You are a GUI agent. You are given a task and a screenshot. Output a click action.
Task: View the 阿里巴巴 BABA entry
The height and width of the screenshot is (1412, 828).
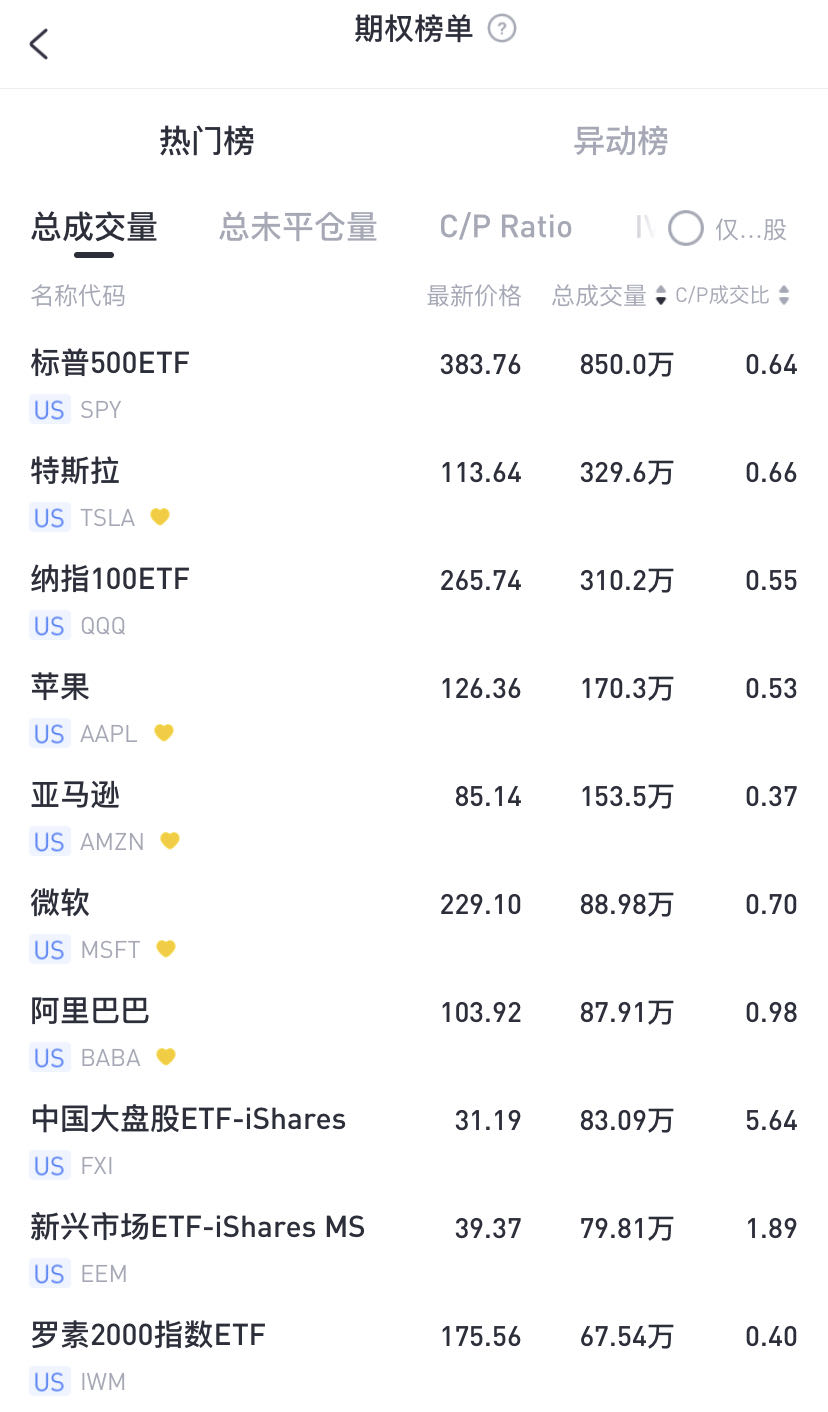[x=414, y=1032]
